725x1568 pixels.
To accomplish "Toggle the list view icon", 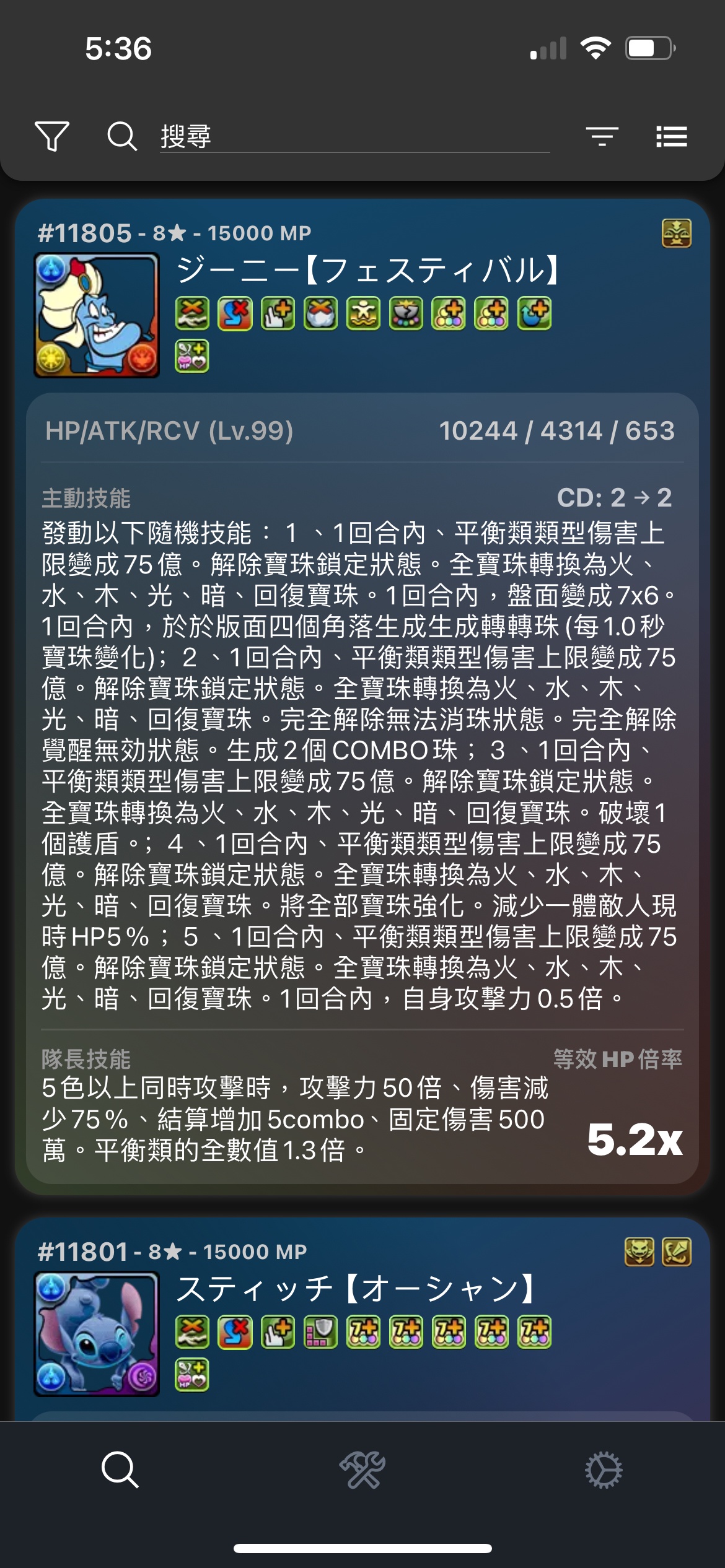I will [672, 136].
